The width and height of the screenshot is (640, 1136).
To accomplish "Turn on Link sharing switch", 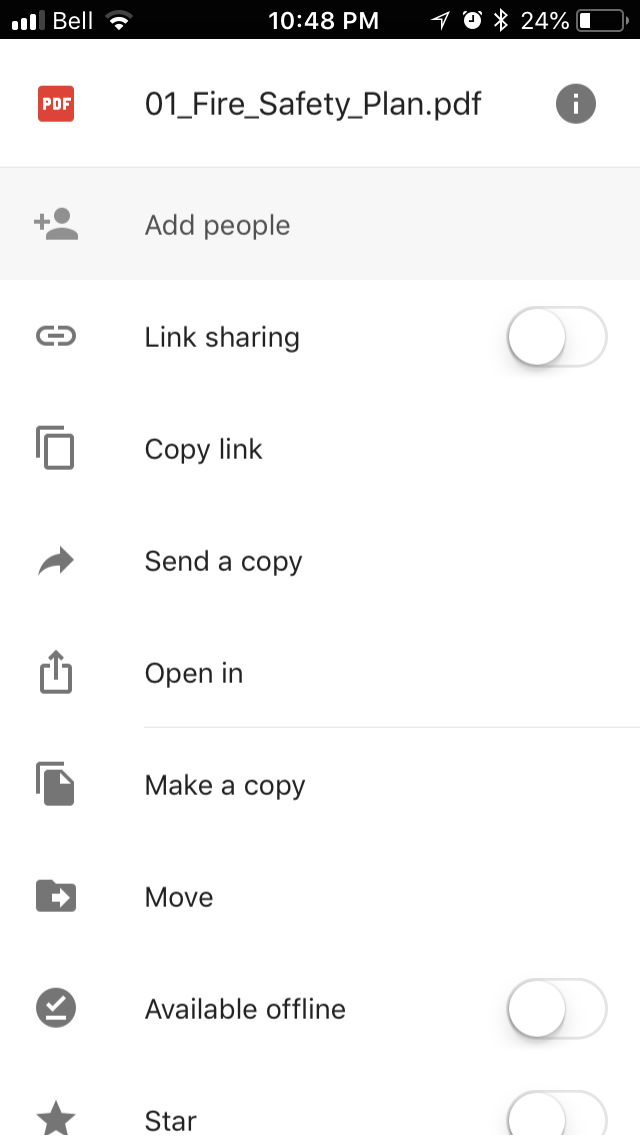I will coord(556,337).
